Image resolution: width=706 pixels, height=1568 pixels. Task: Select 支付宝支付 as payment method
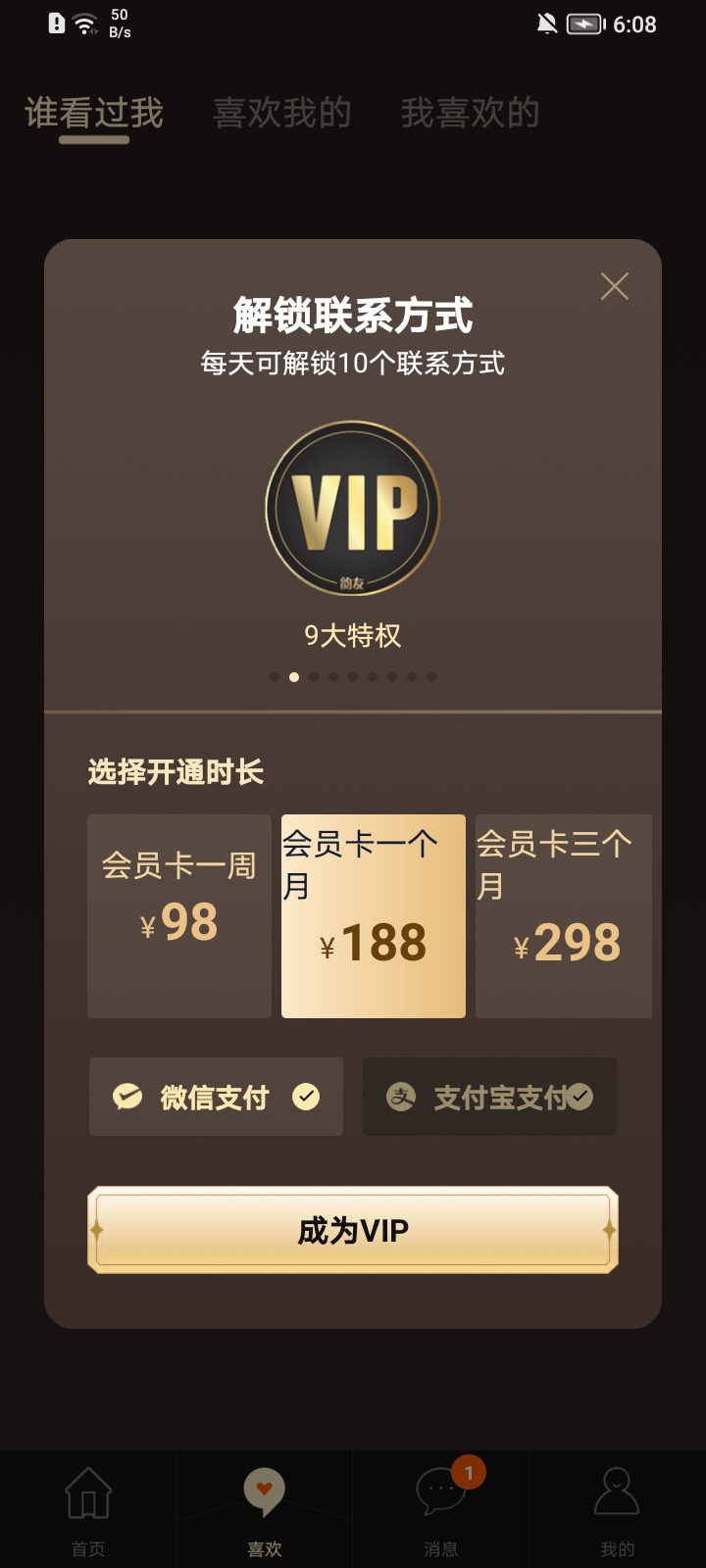click(x=489, y=1097)
